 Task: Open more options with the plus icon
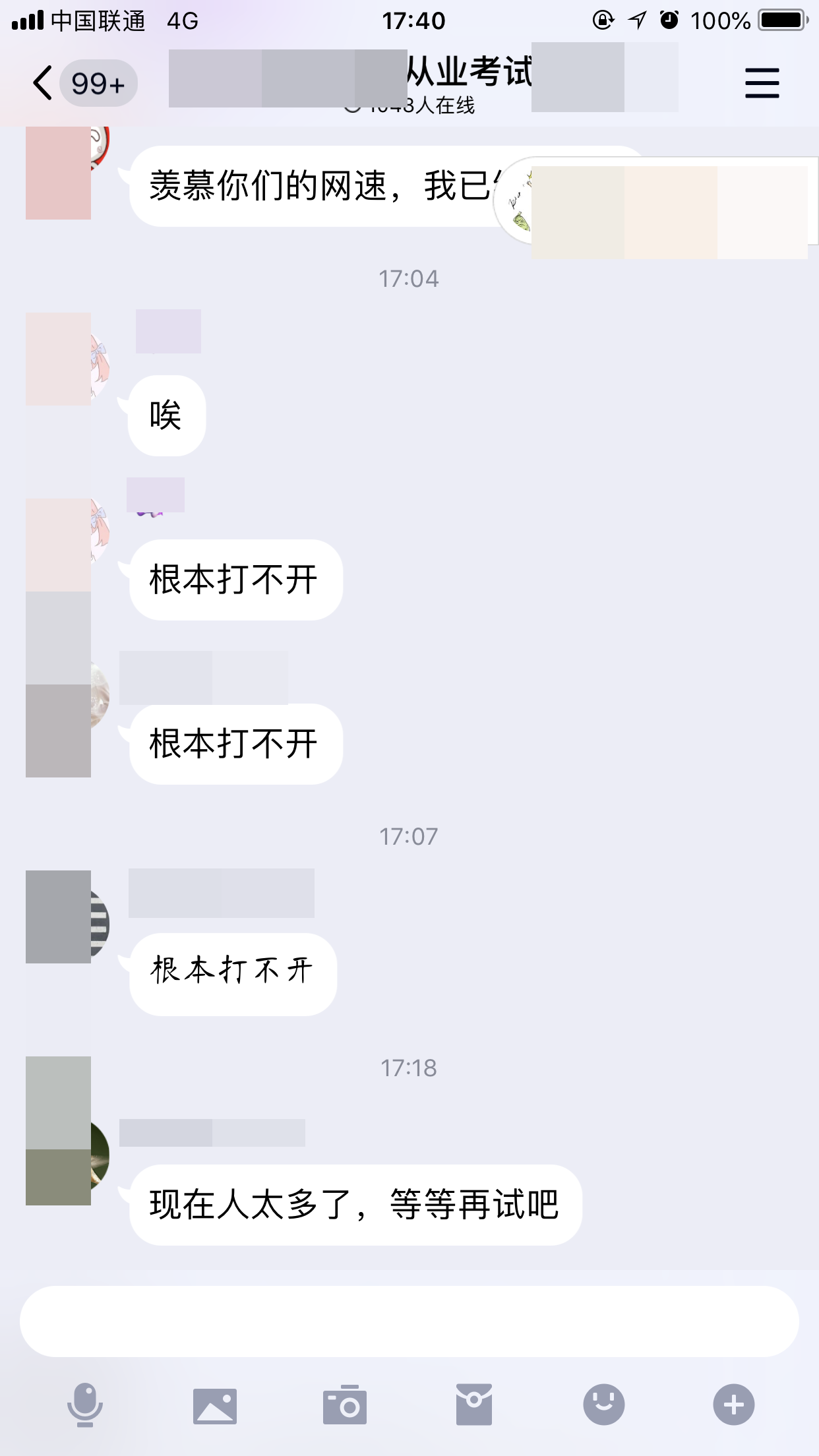click(x=733, y=1405)
